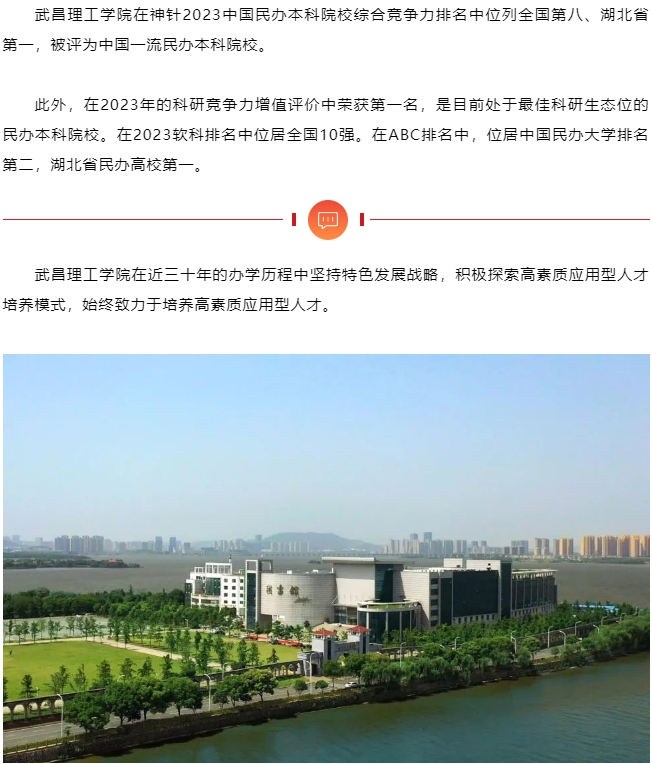The image size is (652, 764).
Task: Open the campus aerial photo
Action: (326, 558)
